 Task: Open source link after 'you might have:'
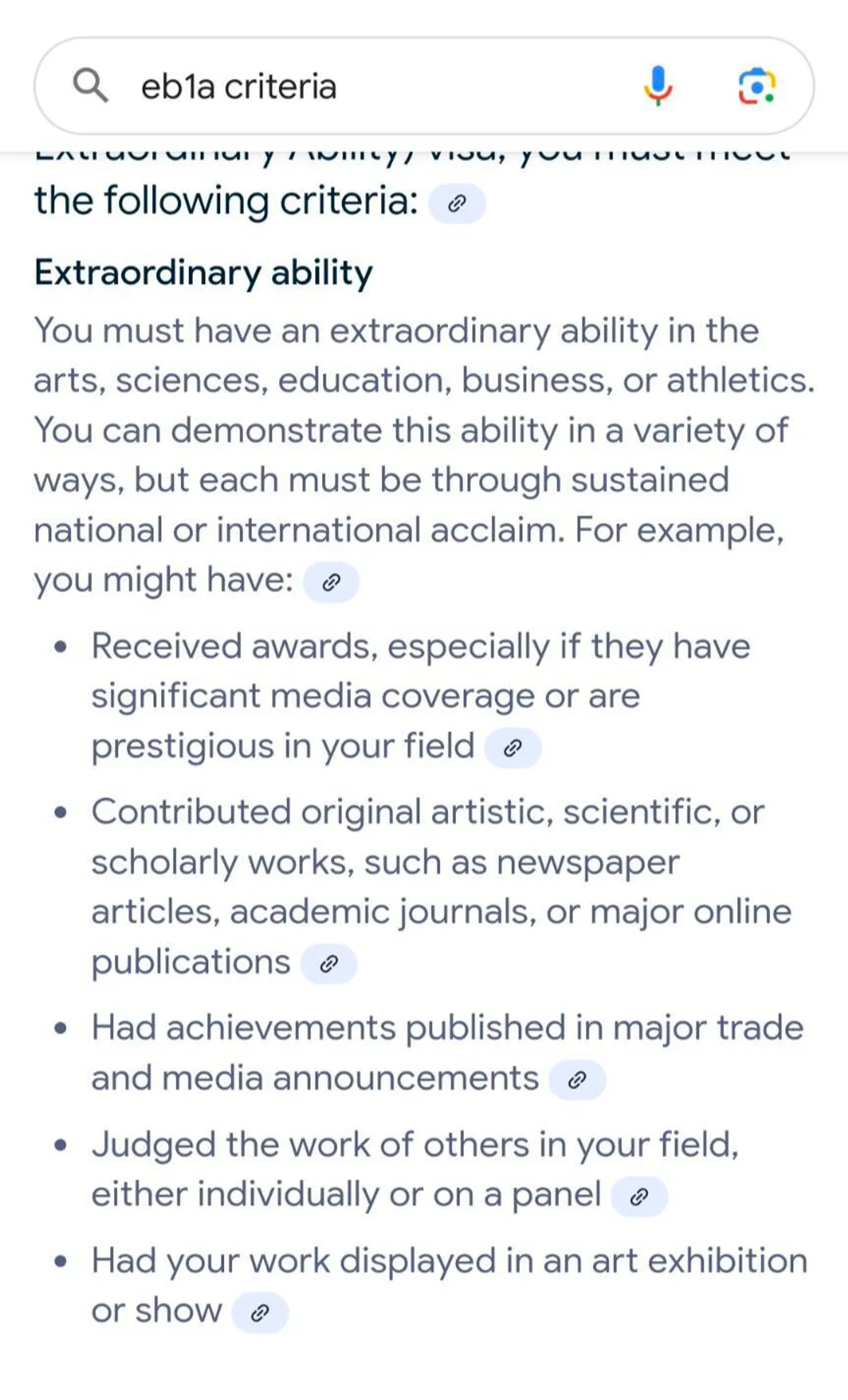point(331,583)
